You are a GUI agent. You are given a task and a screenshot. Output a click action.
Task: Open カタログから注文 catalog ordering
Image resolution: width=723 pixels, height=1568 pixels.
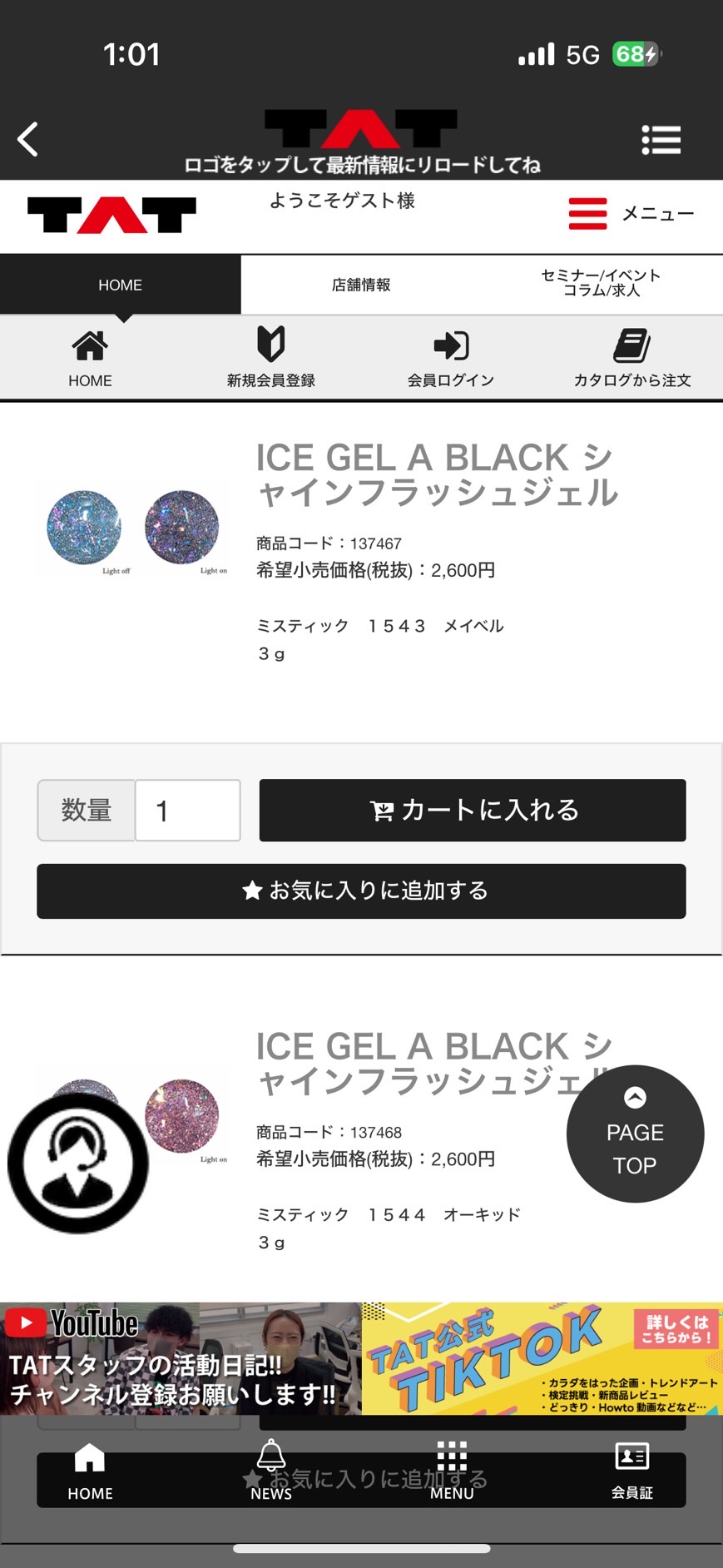click(631, 357)
